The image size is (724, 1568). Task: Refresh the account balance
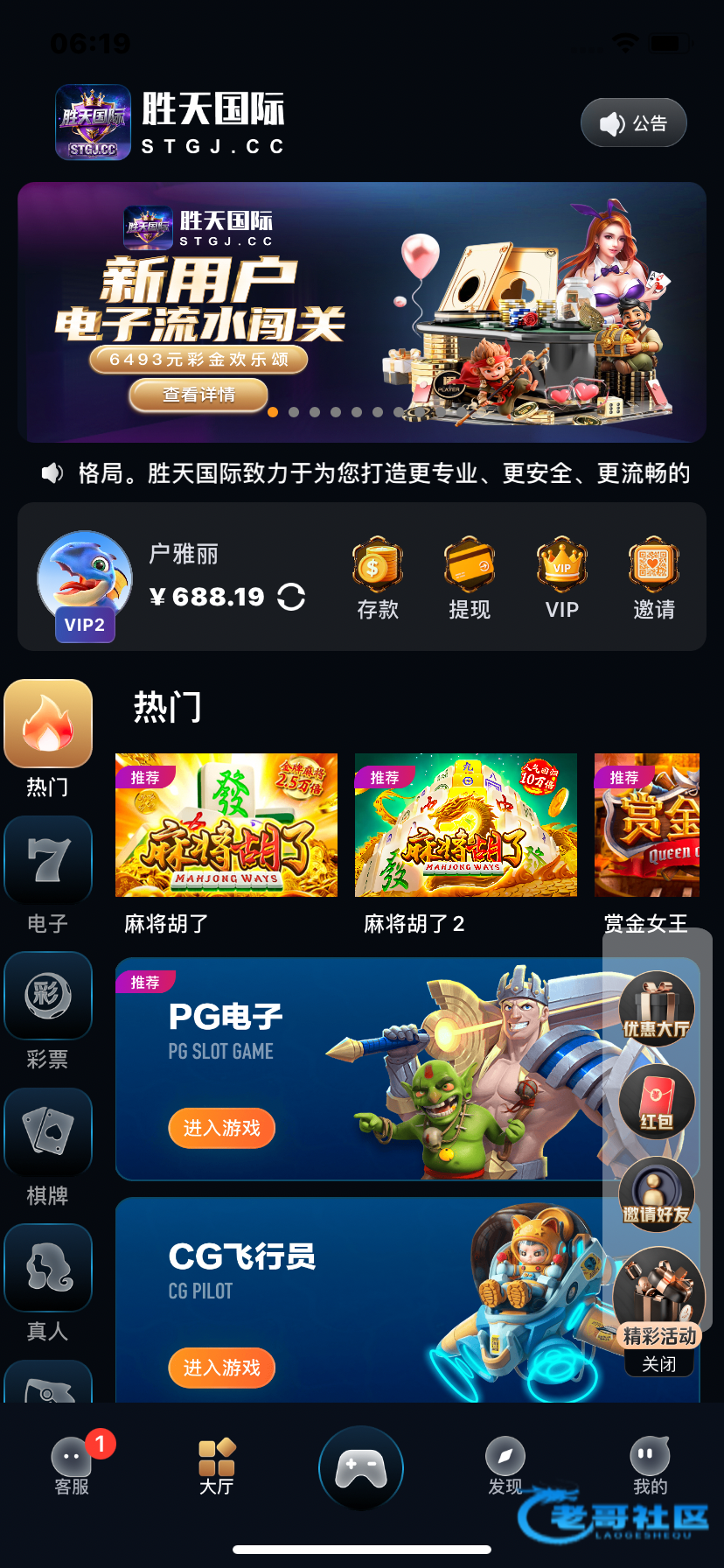(x=291, y=597)
